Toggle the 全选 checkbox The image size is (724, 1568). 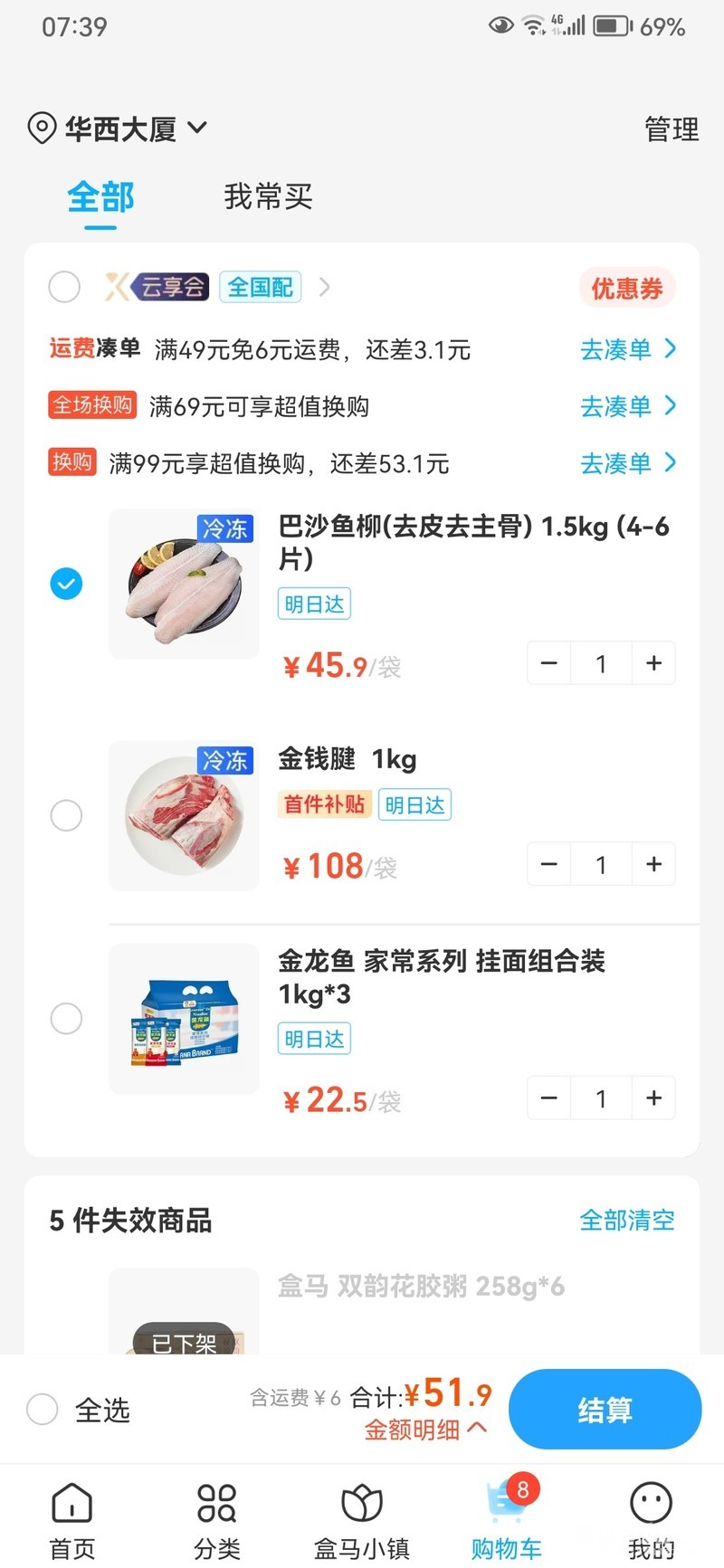[x=43, y=1409]
